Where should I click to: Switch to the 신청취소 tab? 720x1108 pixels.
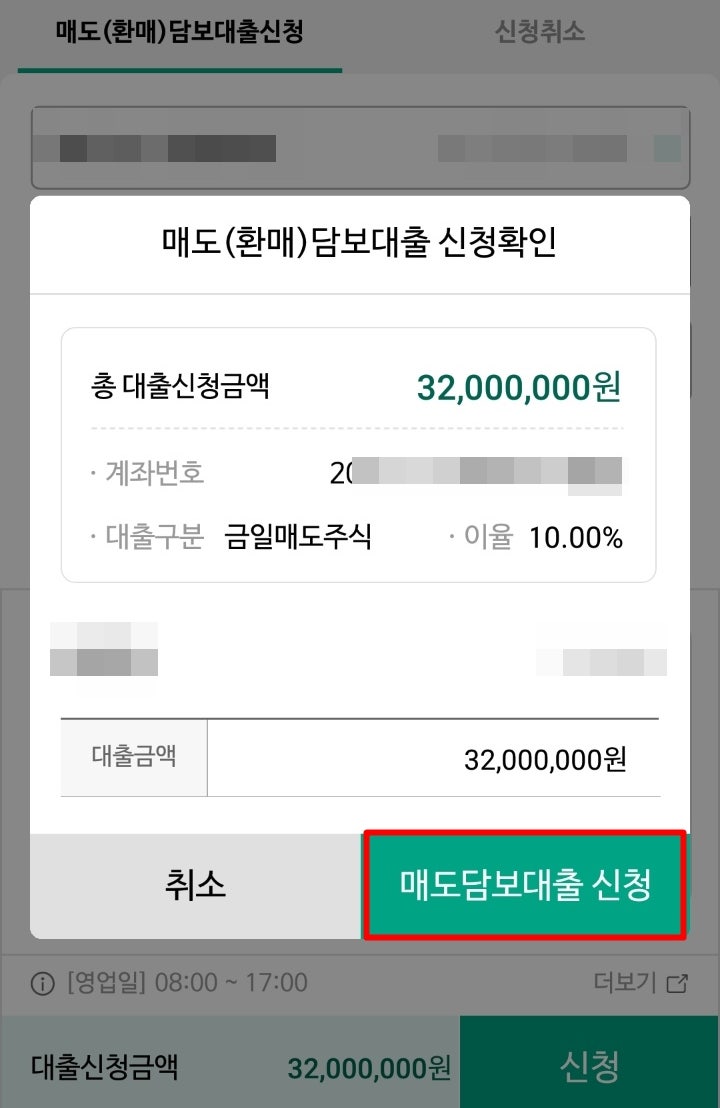(x=541, y=32)
